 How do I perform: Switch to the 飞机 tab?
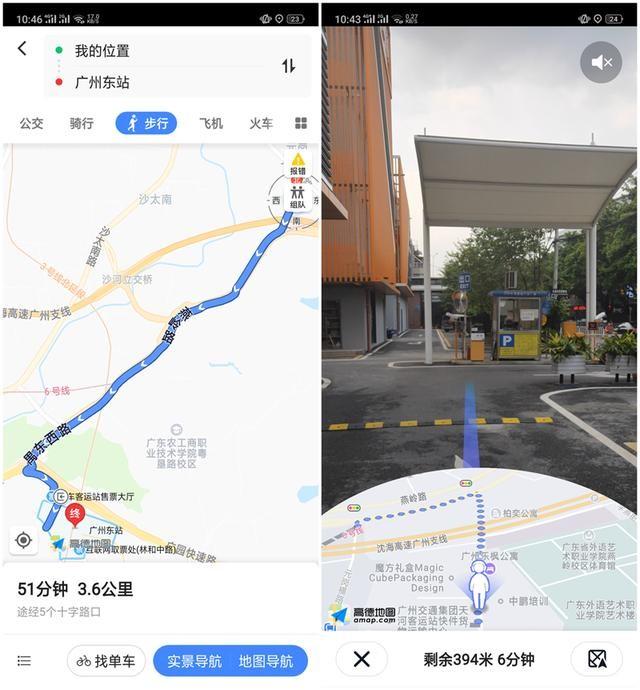click(211, 124)
